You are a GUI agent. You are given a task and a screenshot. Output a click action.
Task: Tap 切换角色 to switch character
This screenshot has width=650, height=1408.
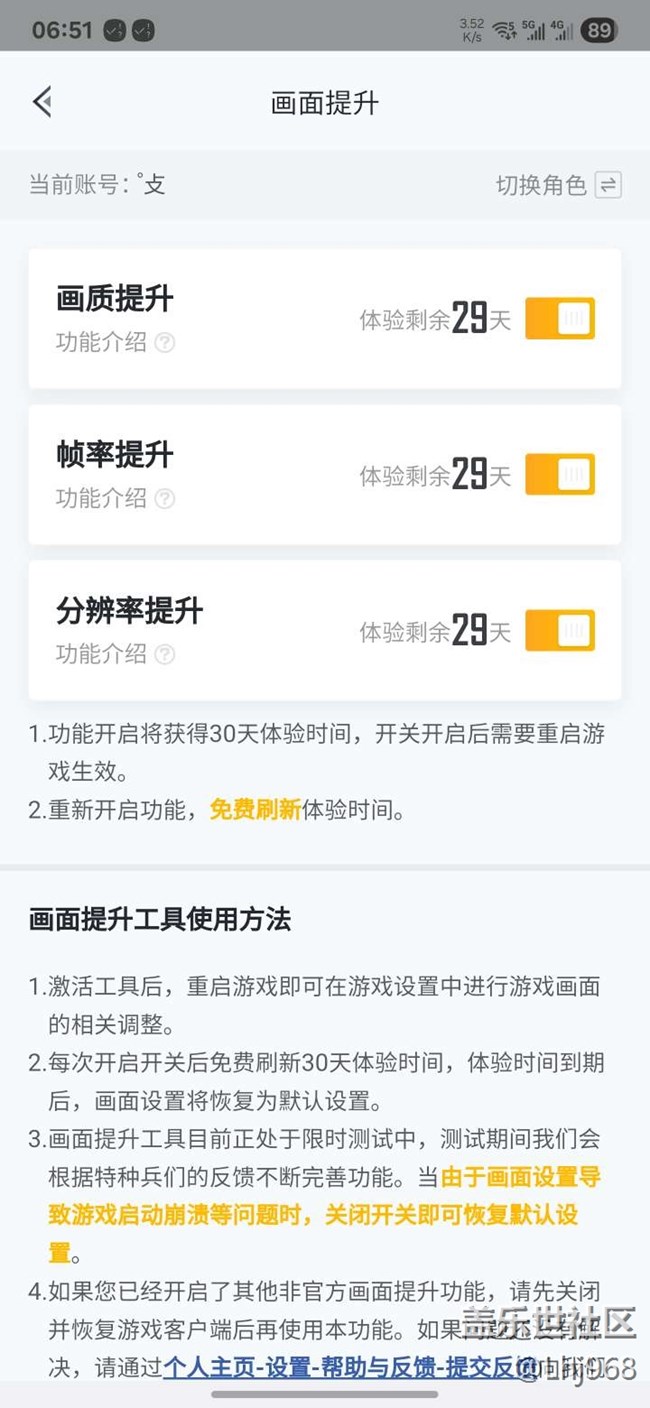559,185
